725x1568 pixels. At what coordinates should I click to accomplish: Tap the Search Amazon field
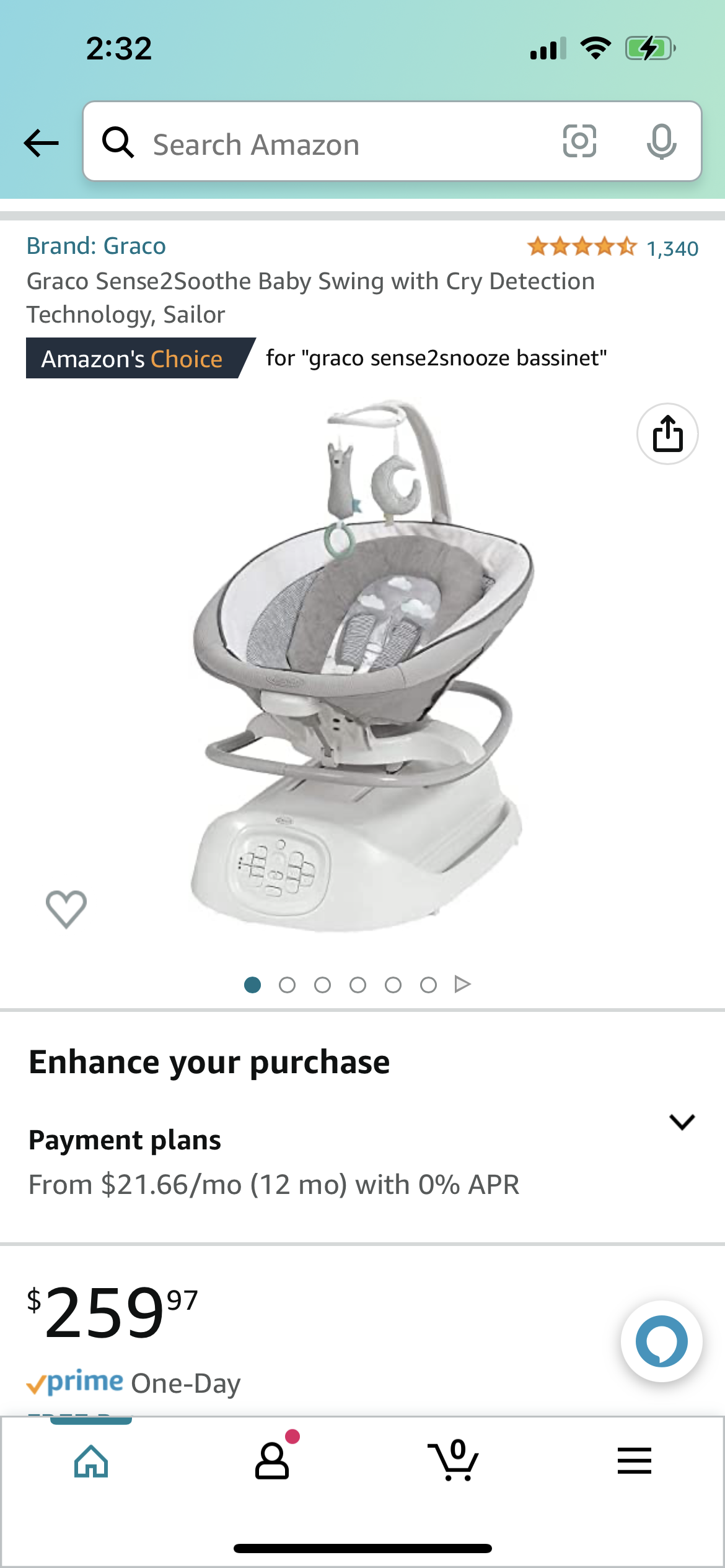click(x=322, y=144)
